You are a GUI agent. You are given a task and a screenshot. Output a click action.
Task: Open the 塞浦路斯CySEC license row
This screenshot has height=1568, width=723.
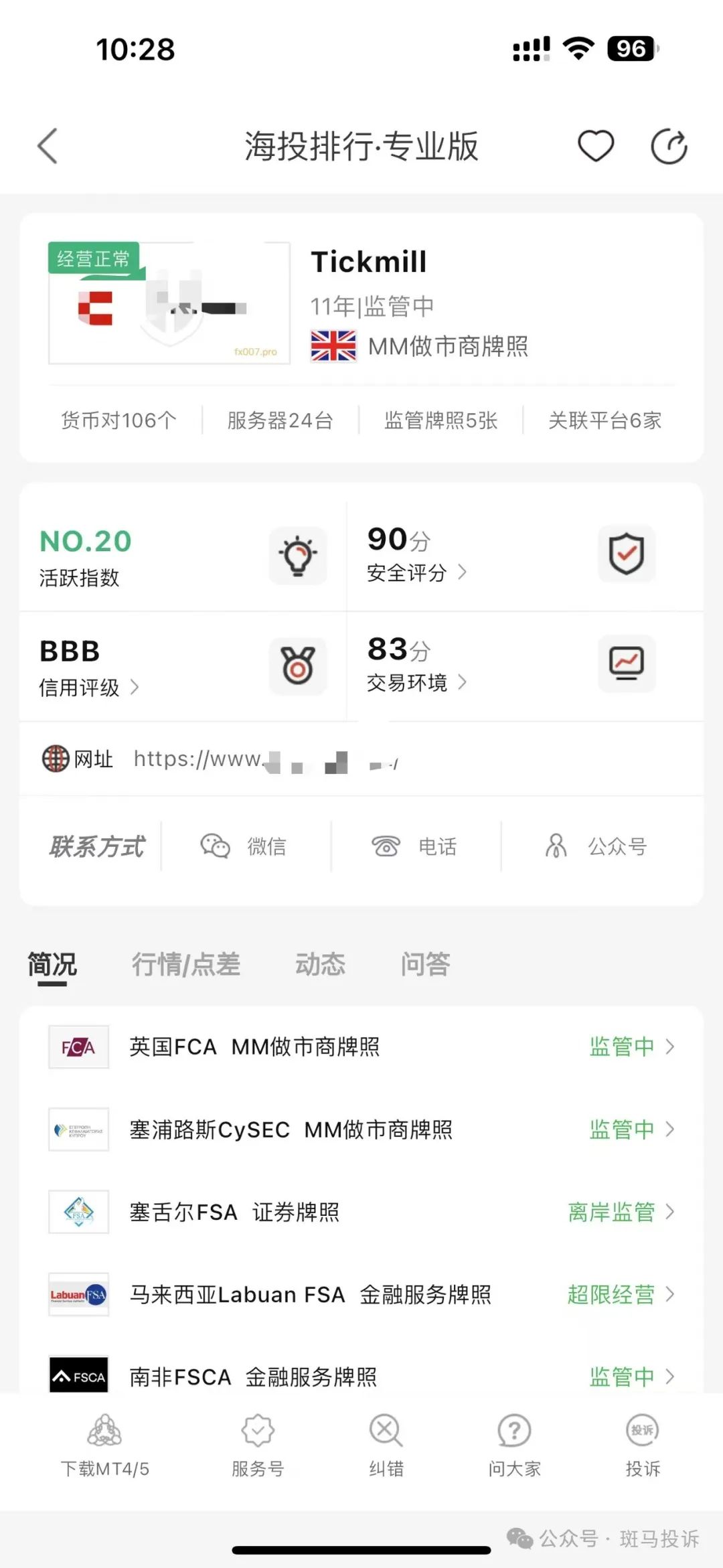361,1129
